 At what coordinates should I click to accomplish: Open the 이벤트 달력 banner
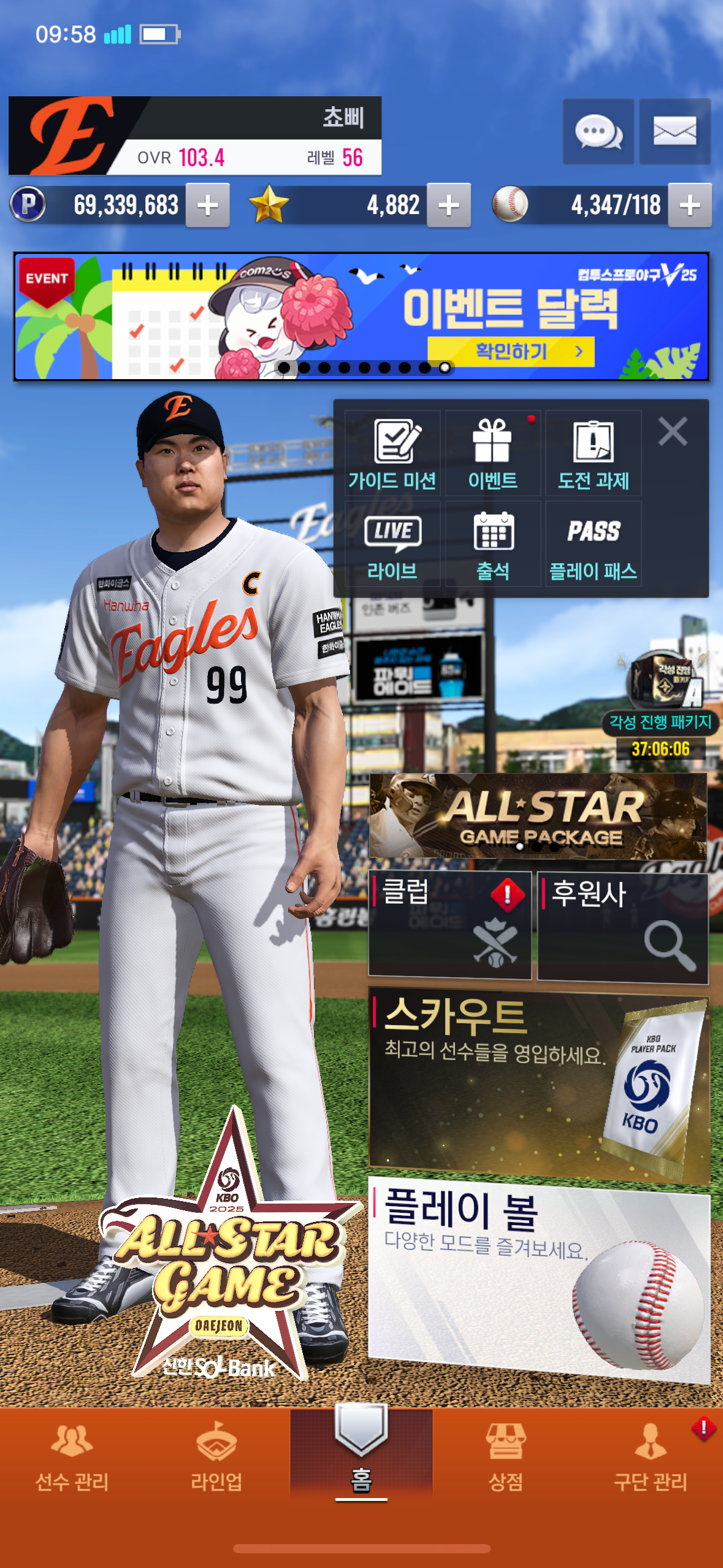point(361,317)
